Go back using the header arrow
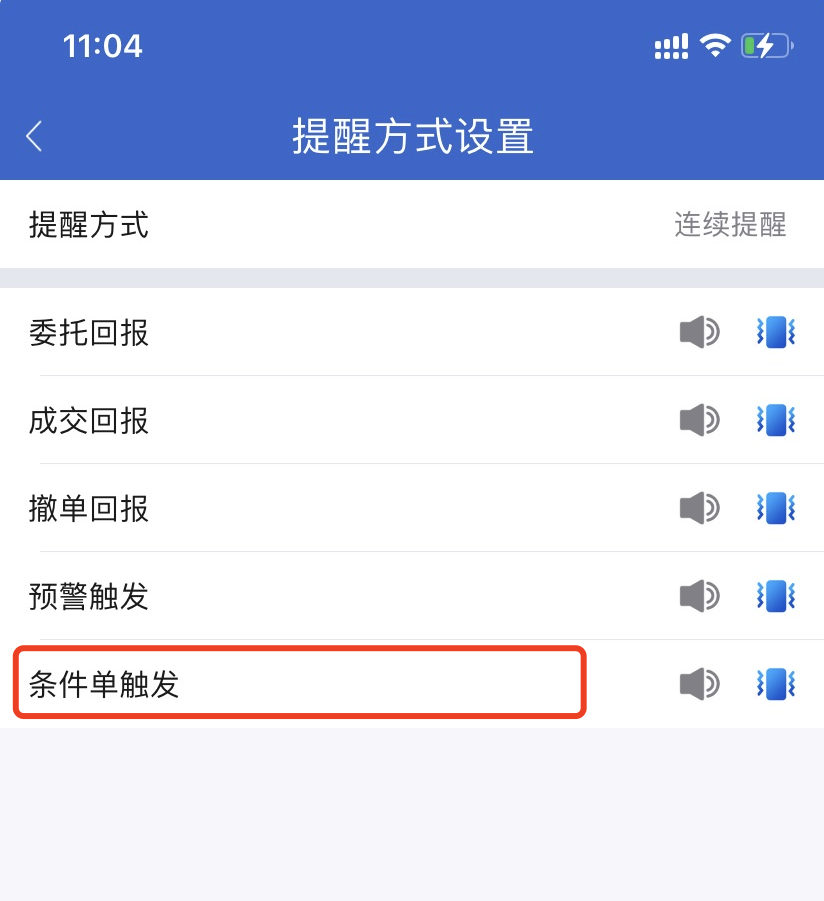Image resolution: width=824 pixels, height=901 pixels. (x=35, y=136)
